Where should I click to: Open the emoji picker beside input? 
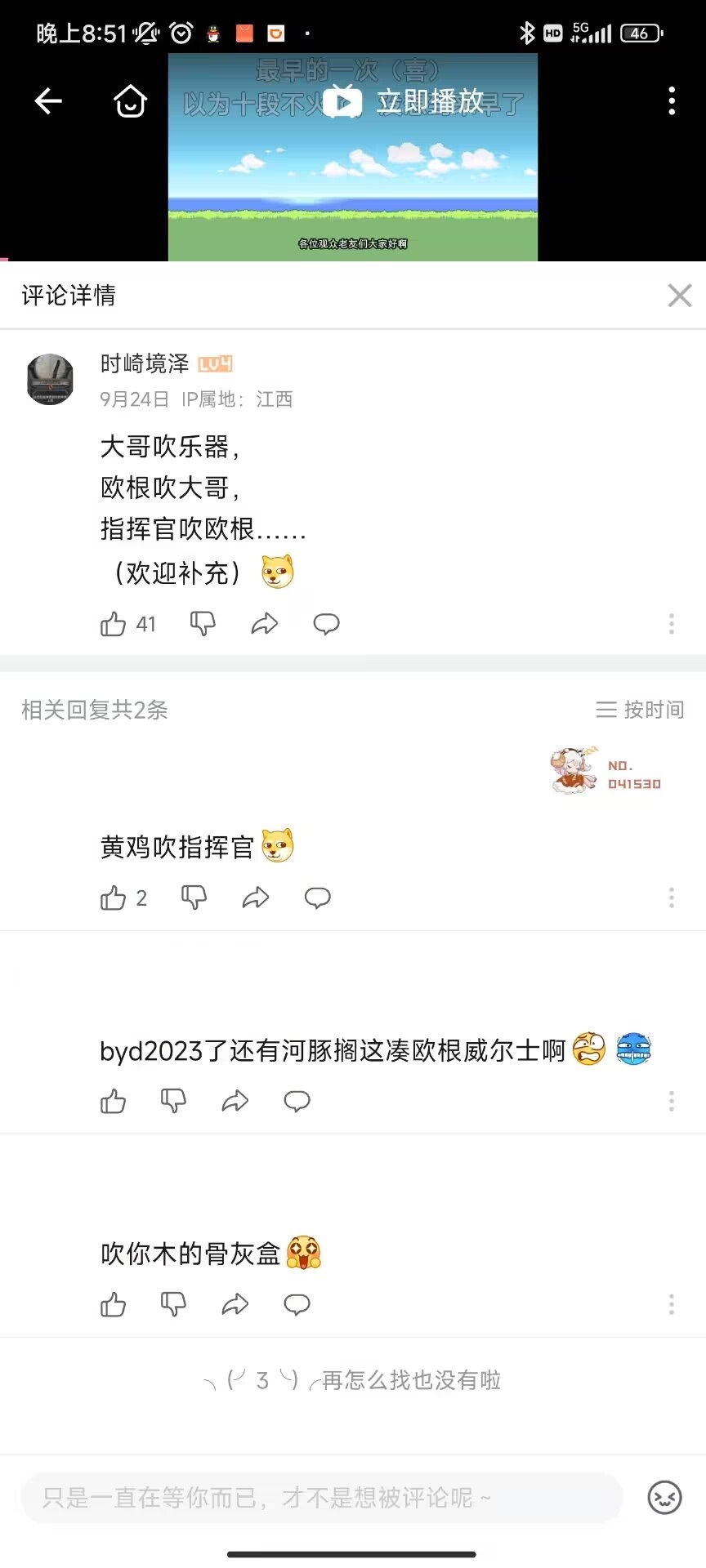664,1498
